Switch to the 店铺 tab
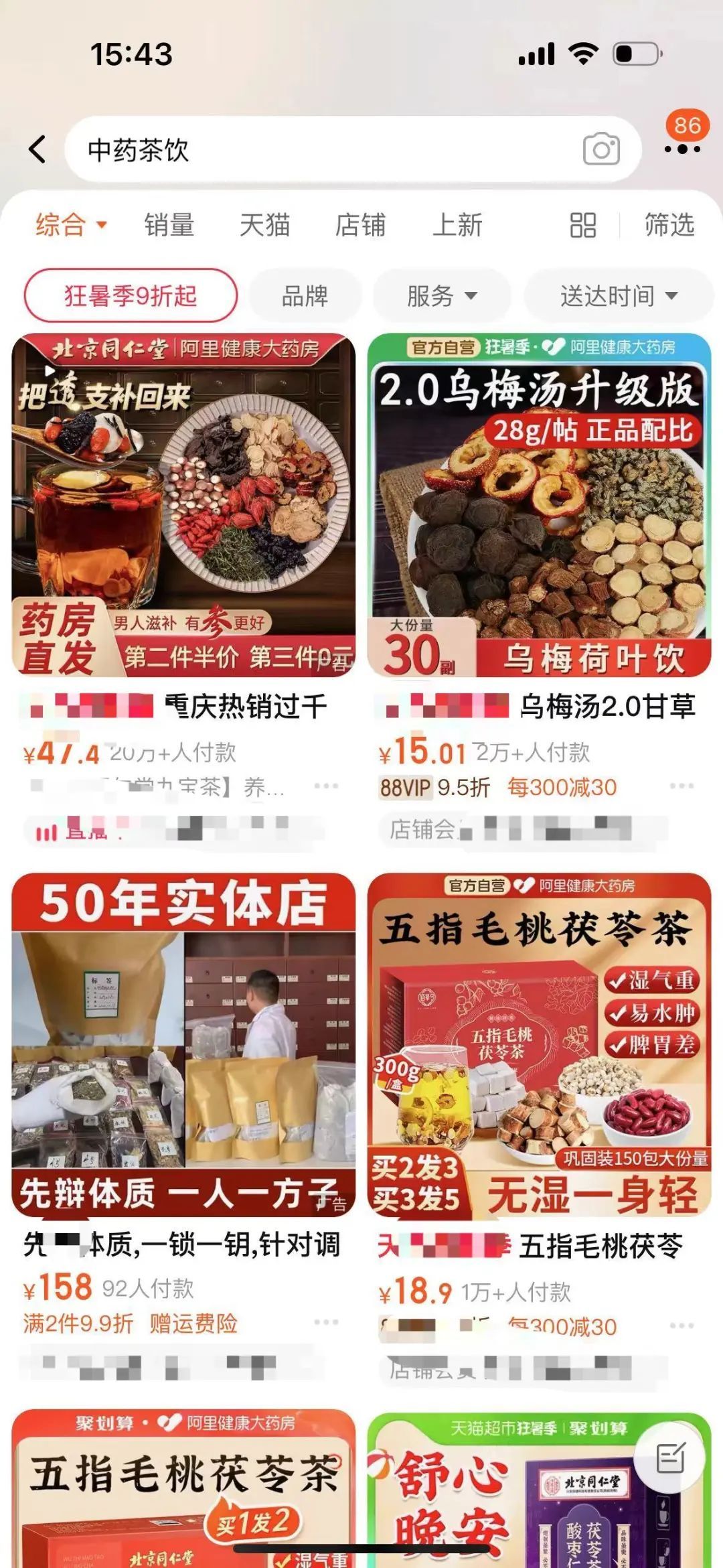This screenshot has width=723, height=1568. pyautogui.click(x=360, y=225)
